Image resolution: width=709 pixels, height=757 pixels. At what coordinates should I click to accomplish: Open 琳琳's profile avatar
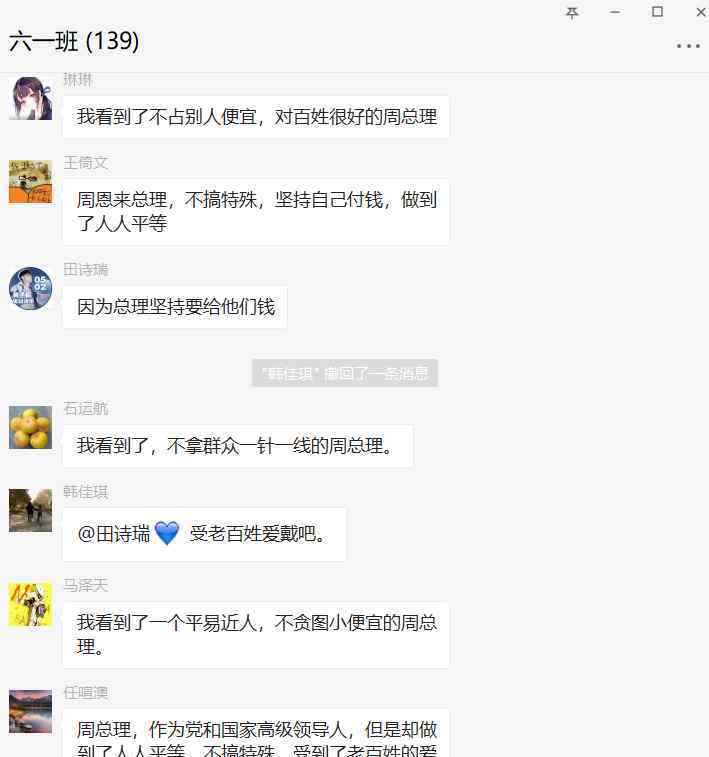coord(30,98)
